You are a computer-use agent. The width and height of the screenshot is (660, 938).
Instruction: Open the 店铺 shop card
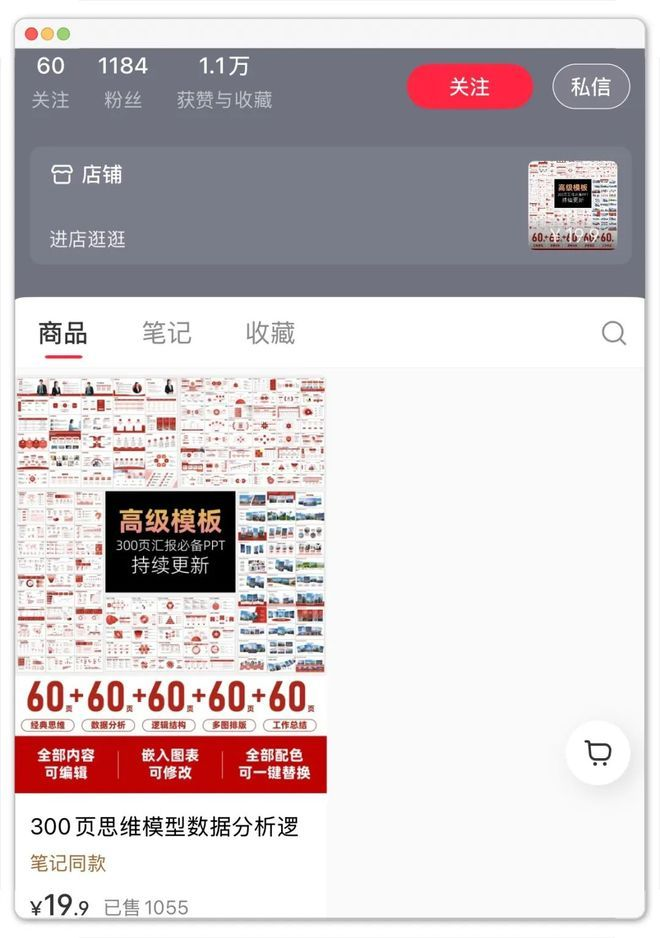pyautogui.click(x=330, y=206)
